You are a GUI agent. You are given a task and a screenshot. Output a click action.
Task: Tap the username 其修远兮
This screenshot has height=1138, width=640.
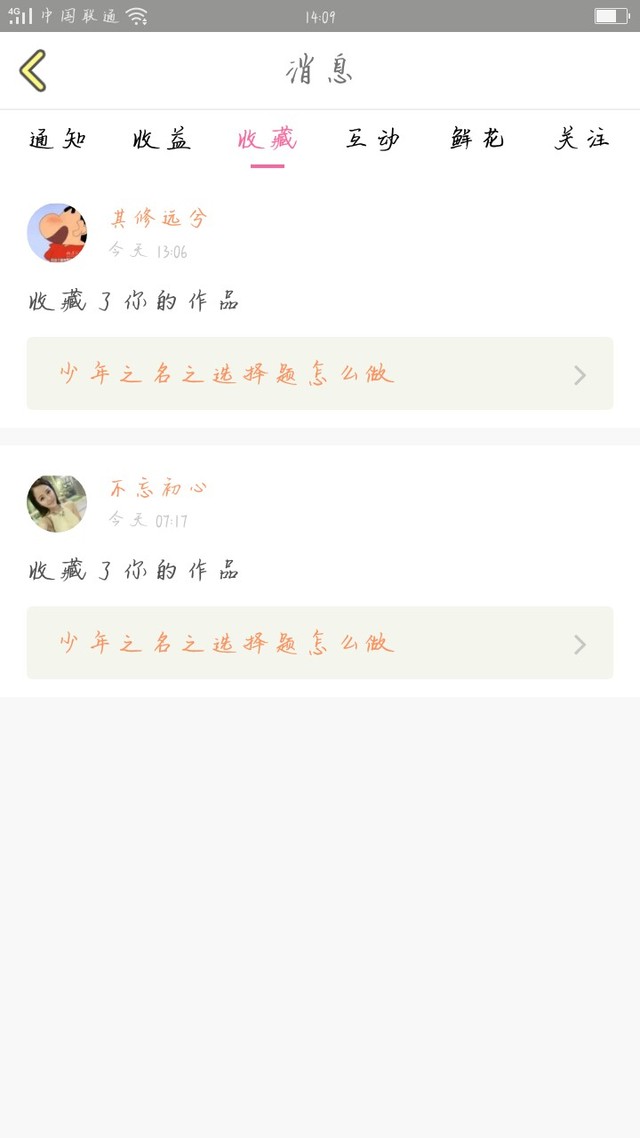pos(158,218)
